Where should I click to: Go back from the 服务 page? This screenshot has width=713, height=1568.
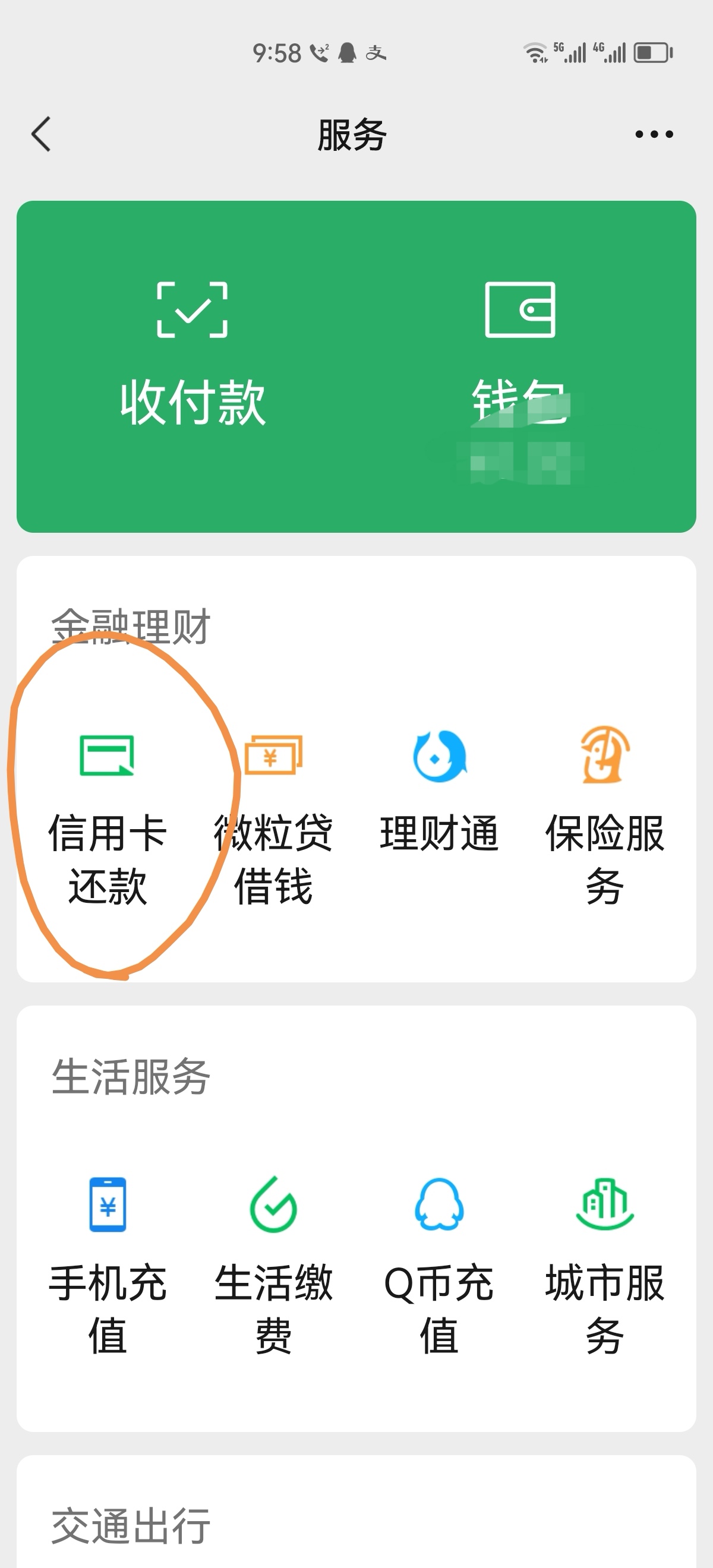click(41, 134)
